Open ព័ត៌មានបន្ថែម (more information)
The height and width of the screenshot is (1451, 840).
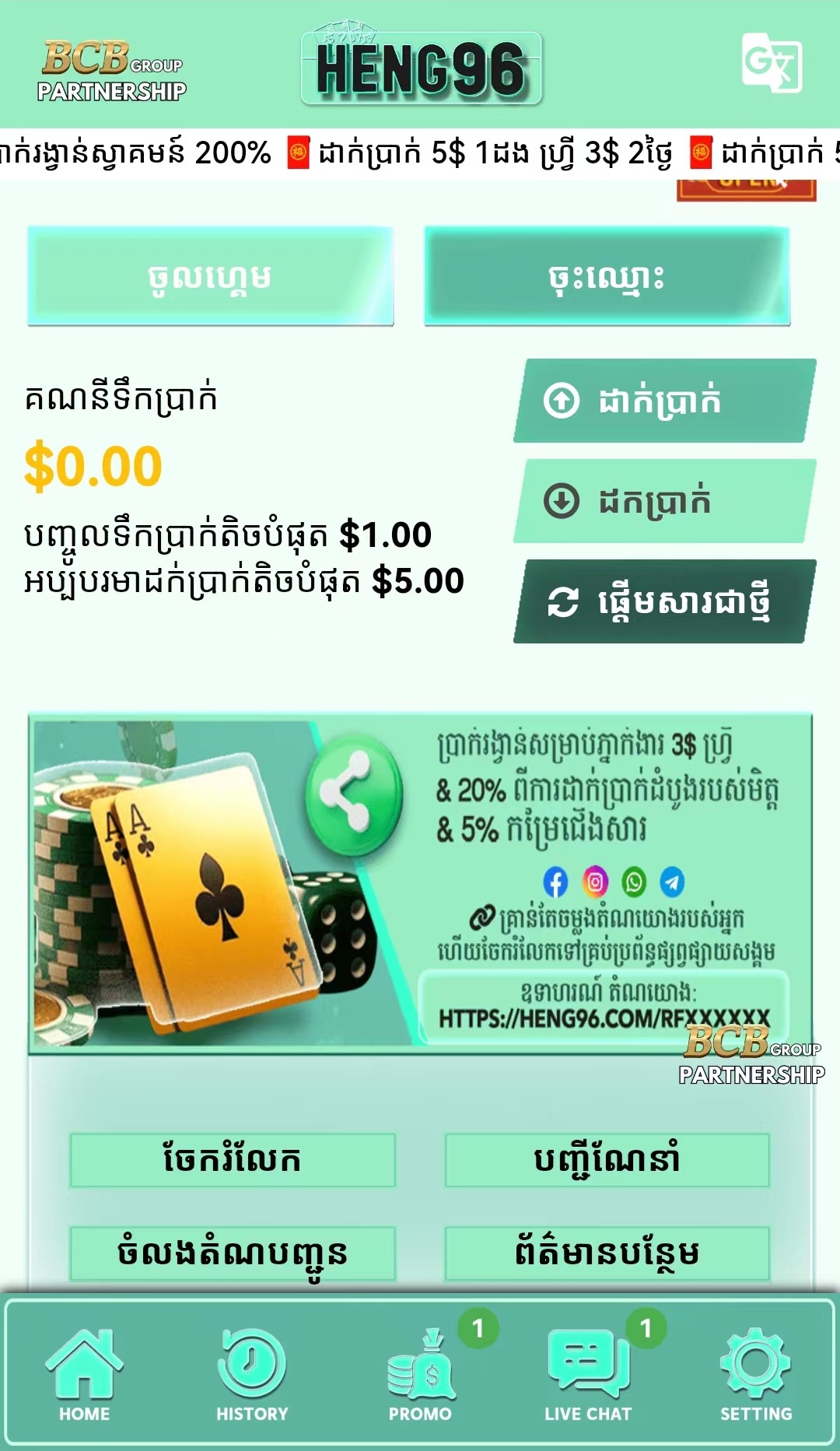click(607, 1253)
